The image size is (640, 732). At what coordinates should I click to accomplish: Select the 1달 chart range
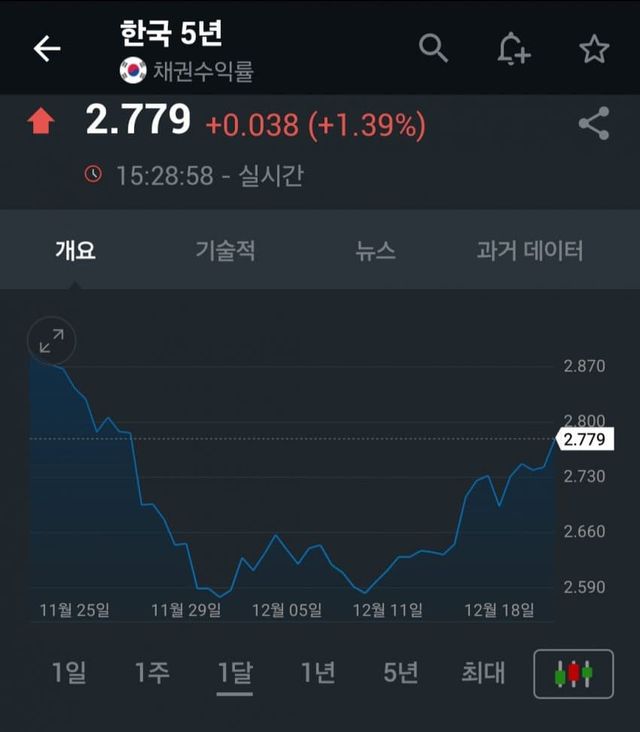[x=235, y=673]
